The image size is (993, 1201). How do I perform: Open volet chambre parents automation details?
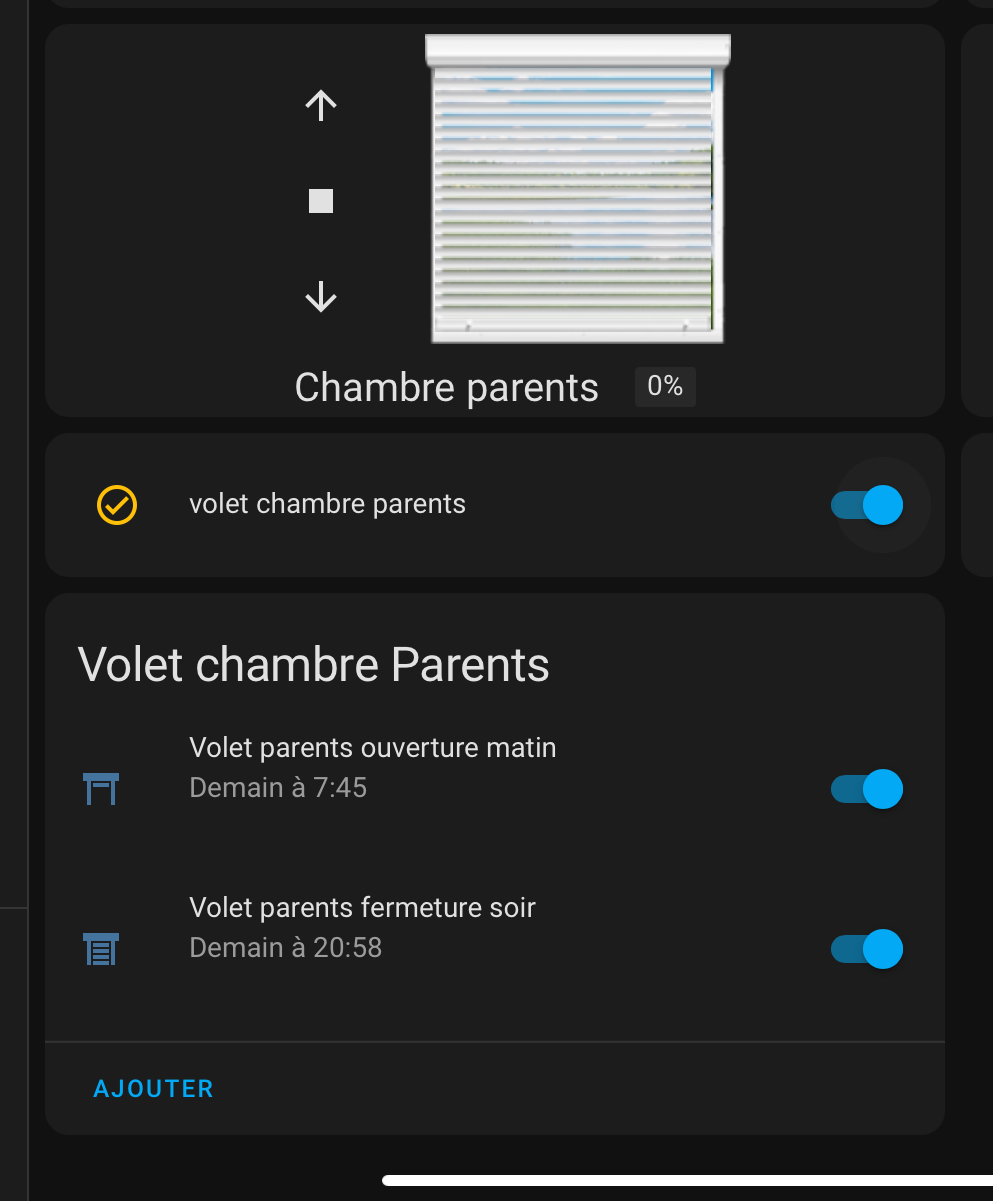tap(327, 504)
